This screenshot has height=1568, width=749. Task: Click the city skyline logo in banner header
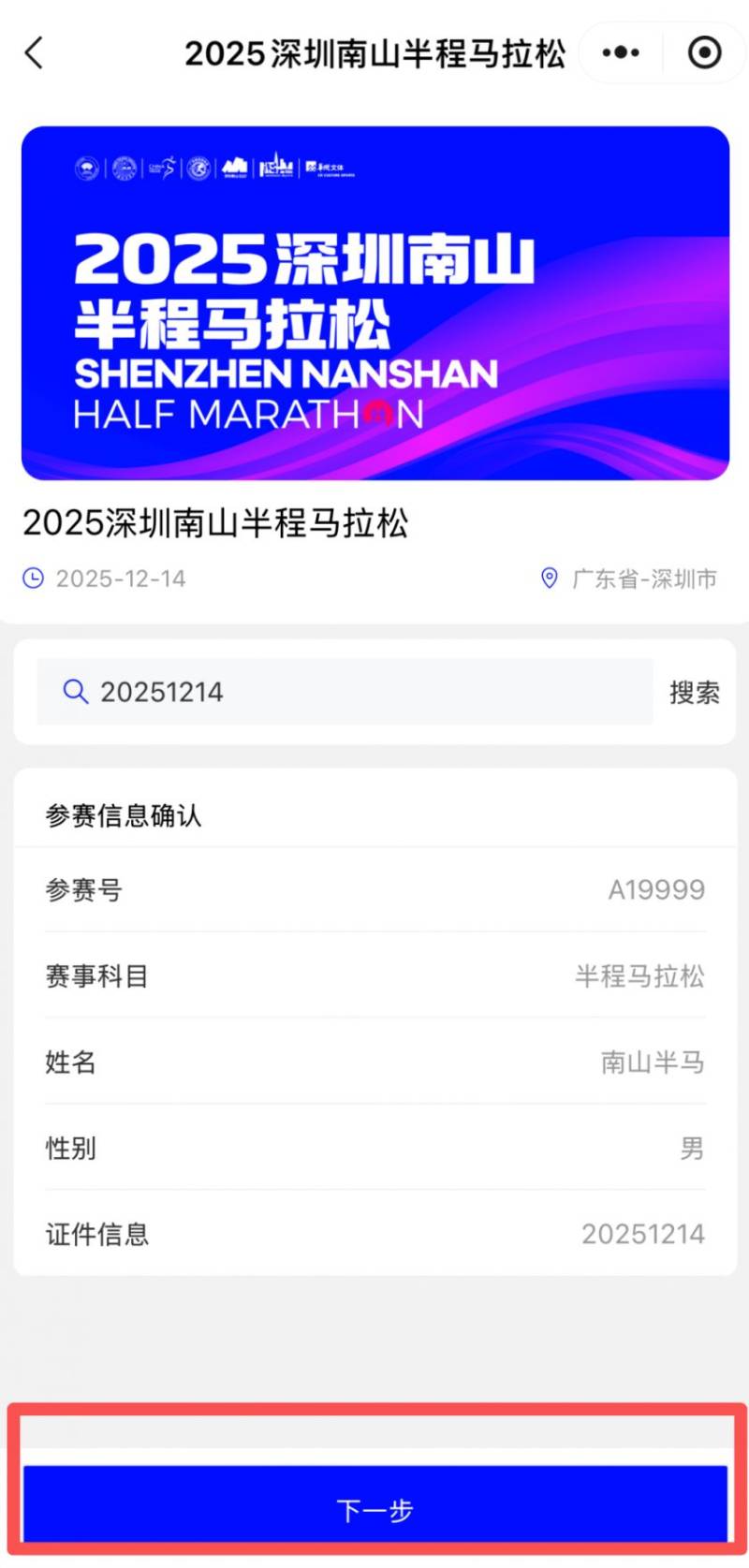(x=275, y=169)
